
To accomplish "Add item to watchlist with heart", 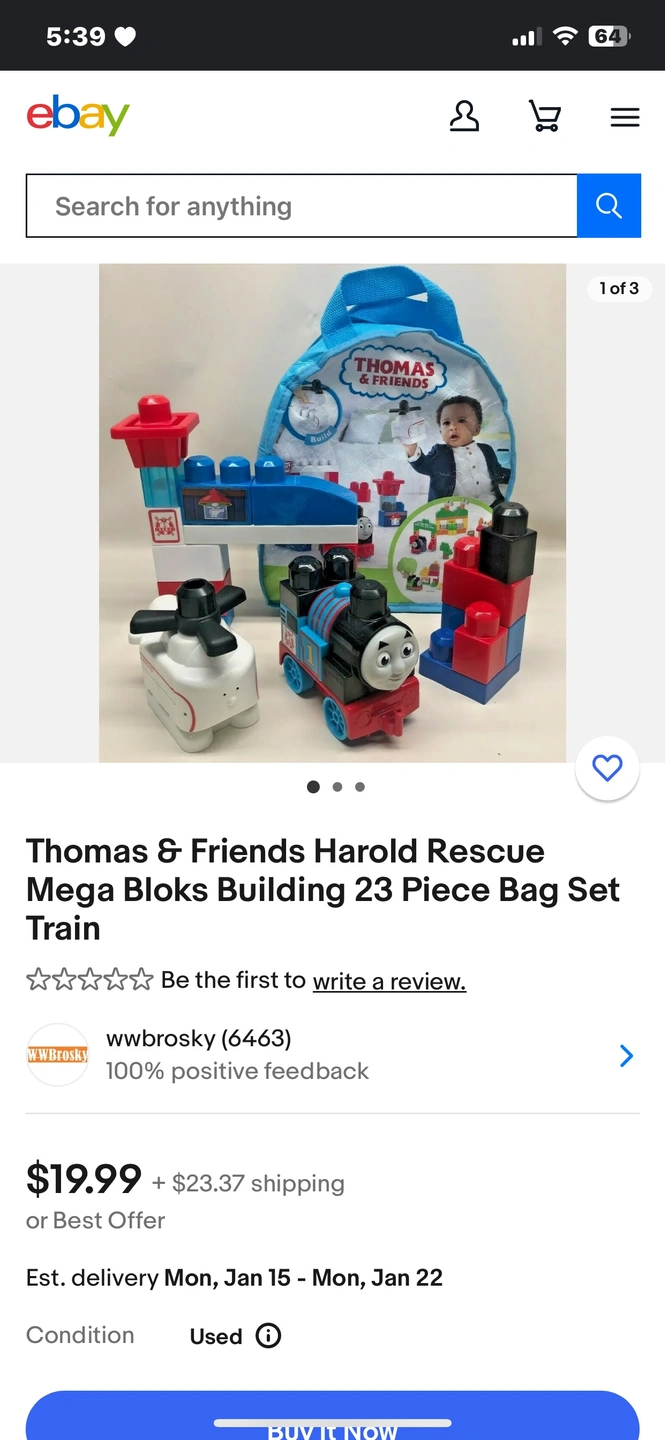I will pyautogui.click(x=607, y=768).
